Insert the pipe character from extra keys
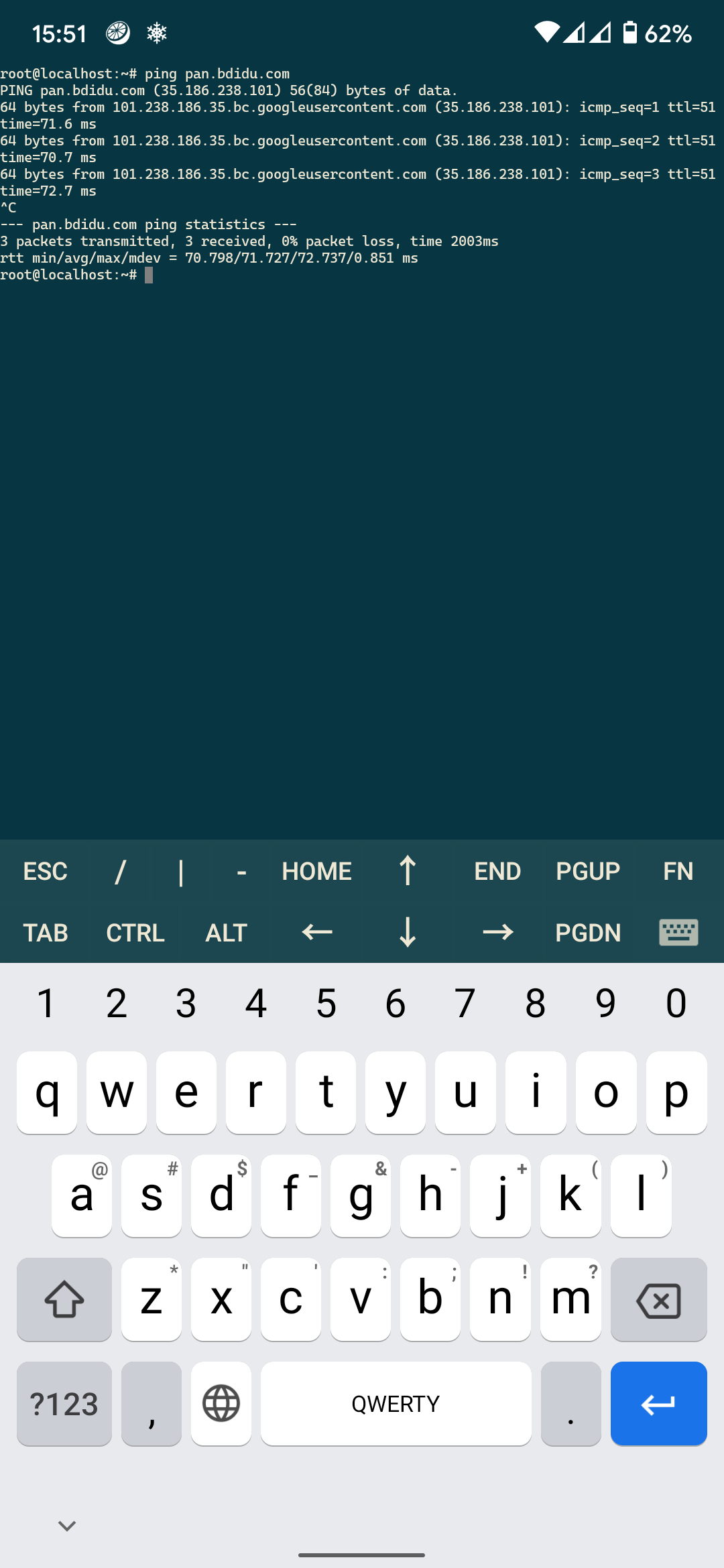The width and height of the screenshot is (724, 1568). click(181, 871)
